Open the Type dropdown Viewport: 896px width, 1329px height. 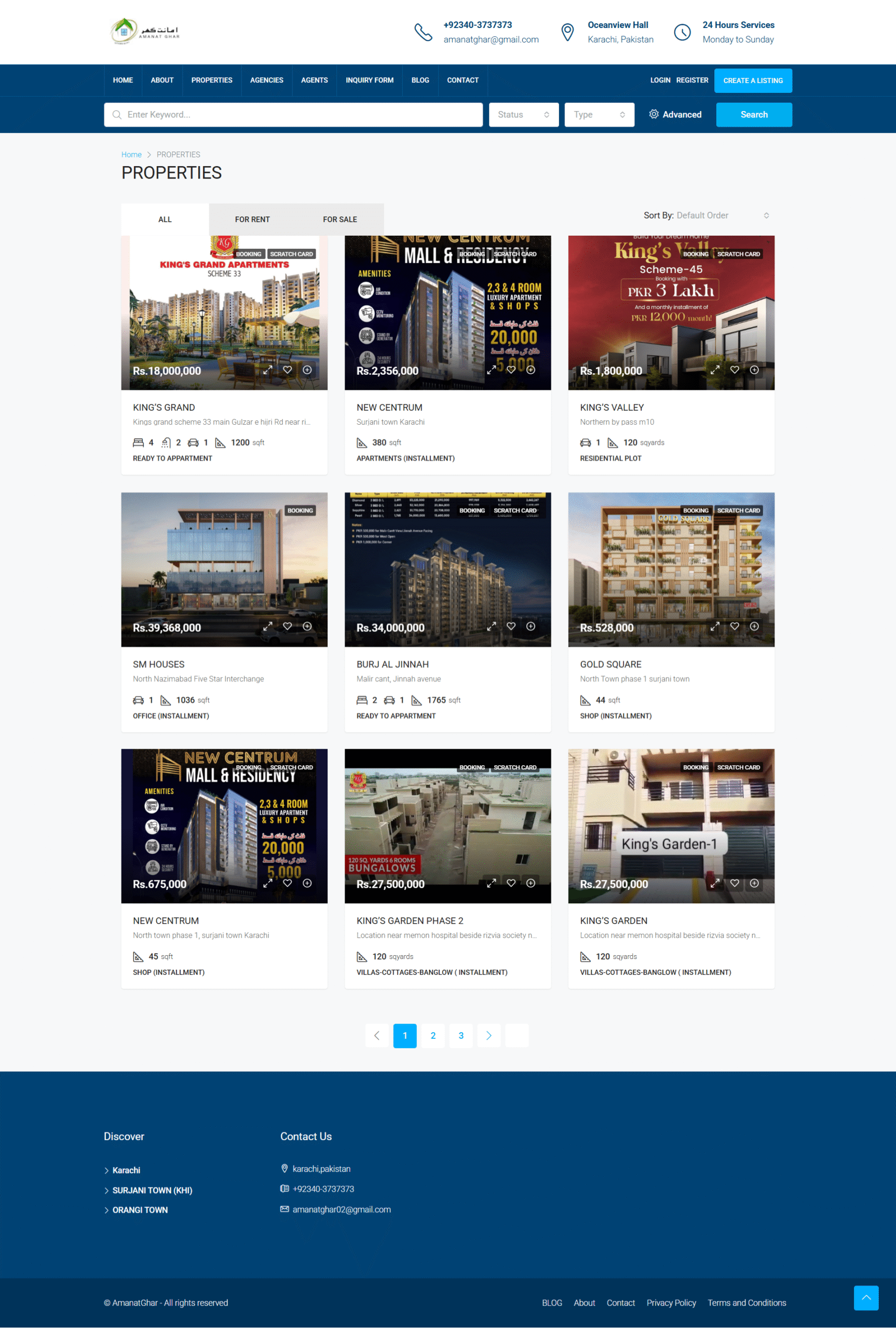coord(599,114)
